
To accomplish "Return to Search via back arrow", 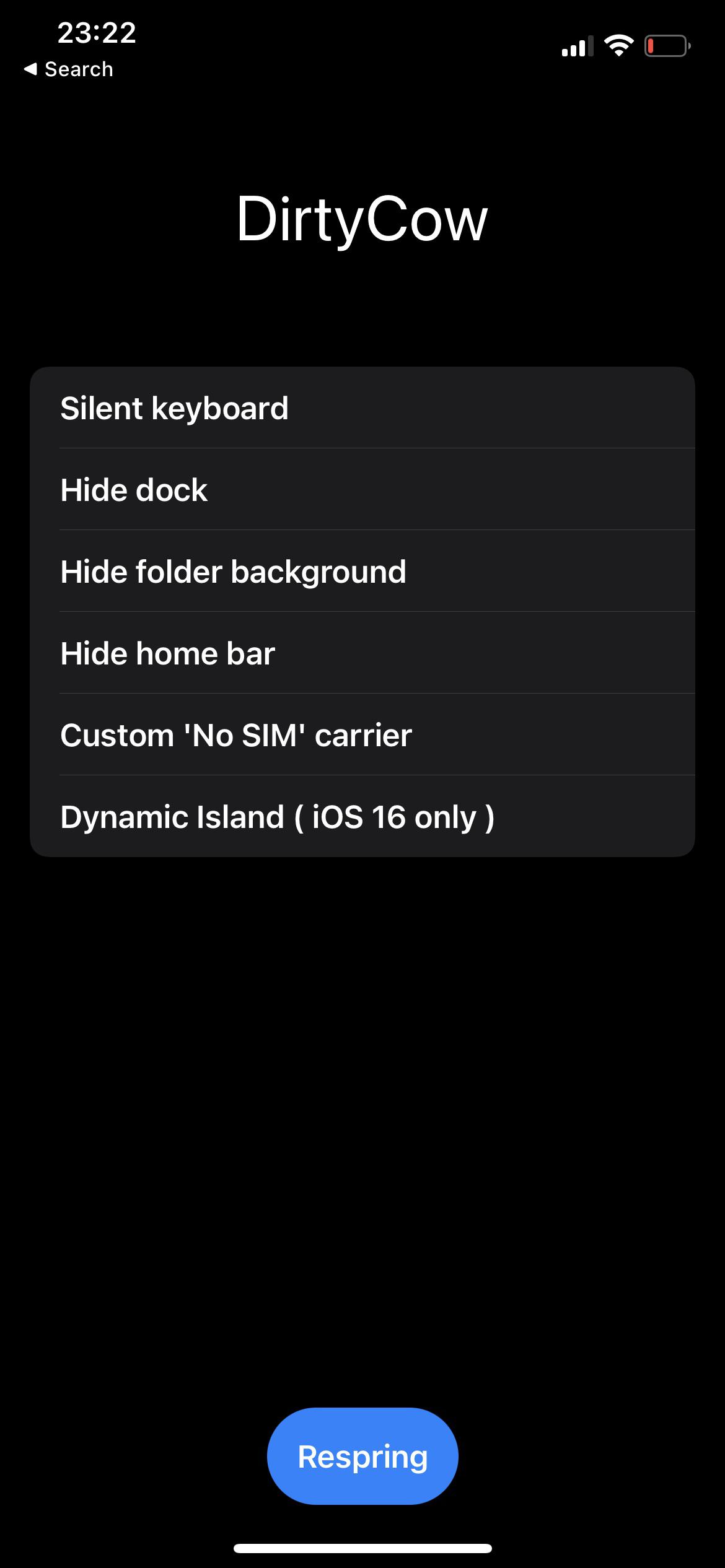I will point(69,69).
